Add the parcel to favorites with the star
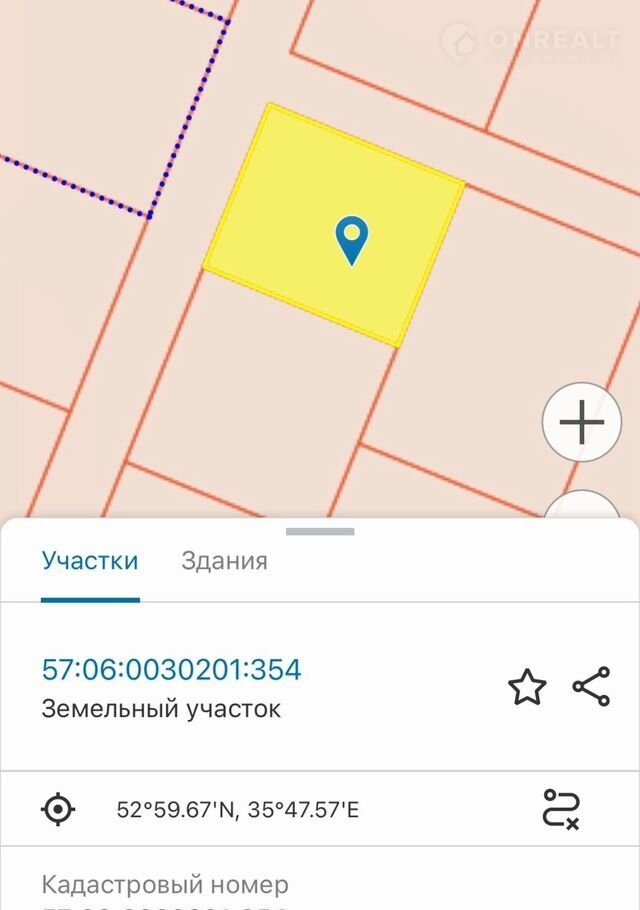 click(527, 688)
